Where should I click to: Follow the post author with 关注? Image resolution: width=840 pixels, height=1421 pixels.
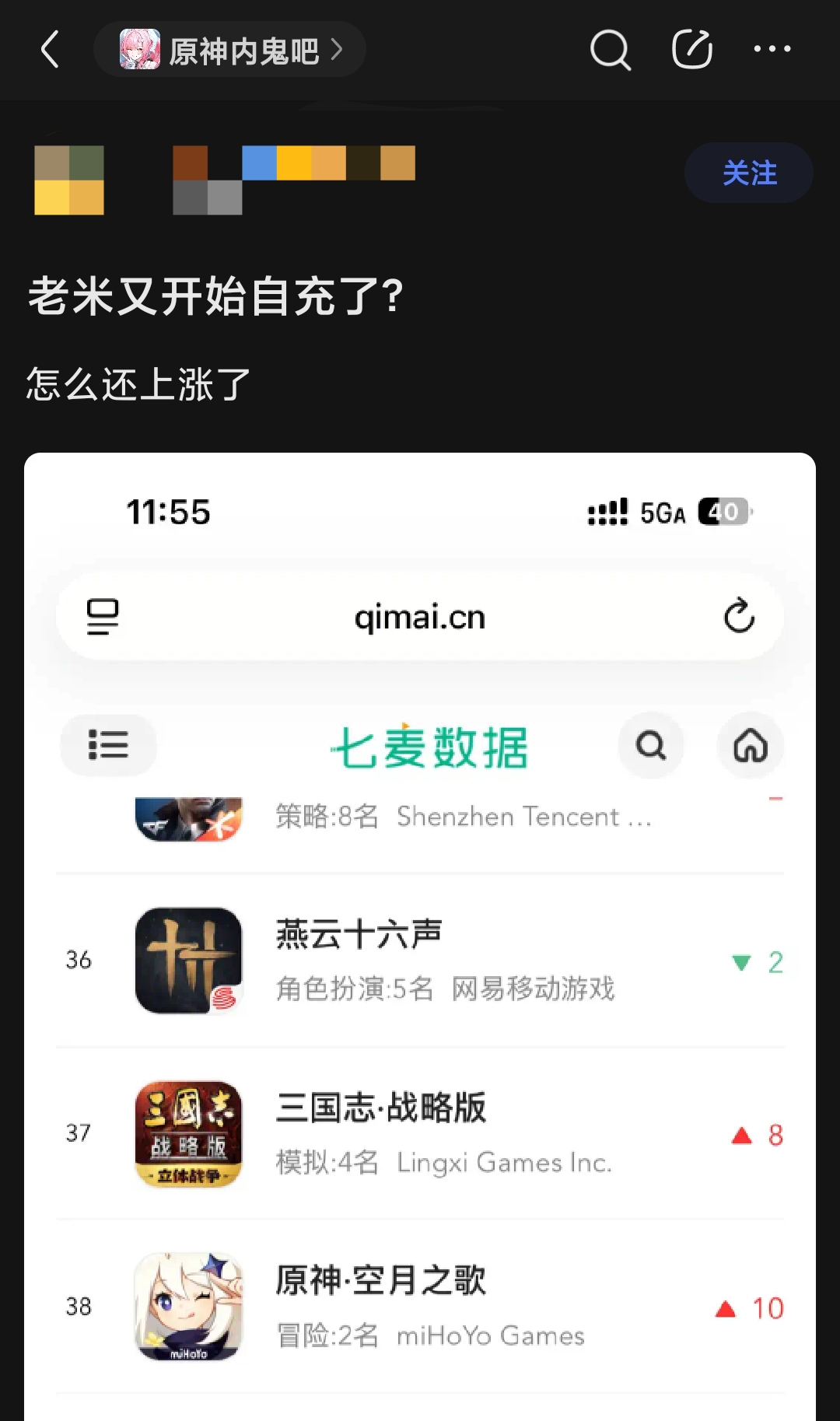click(x=748, y=173)
